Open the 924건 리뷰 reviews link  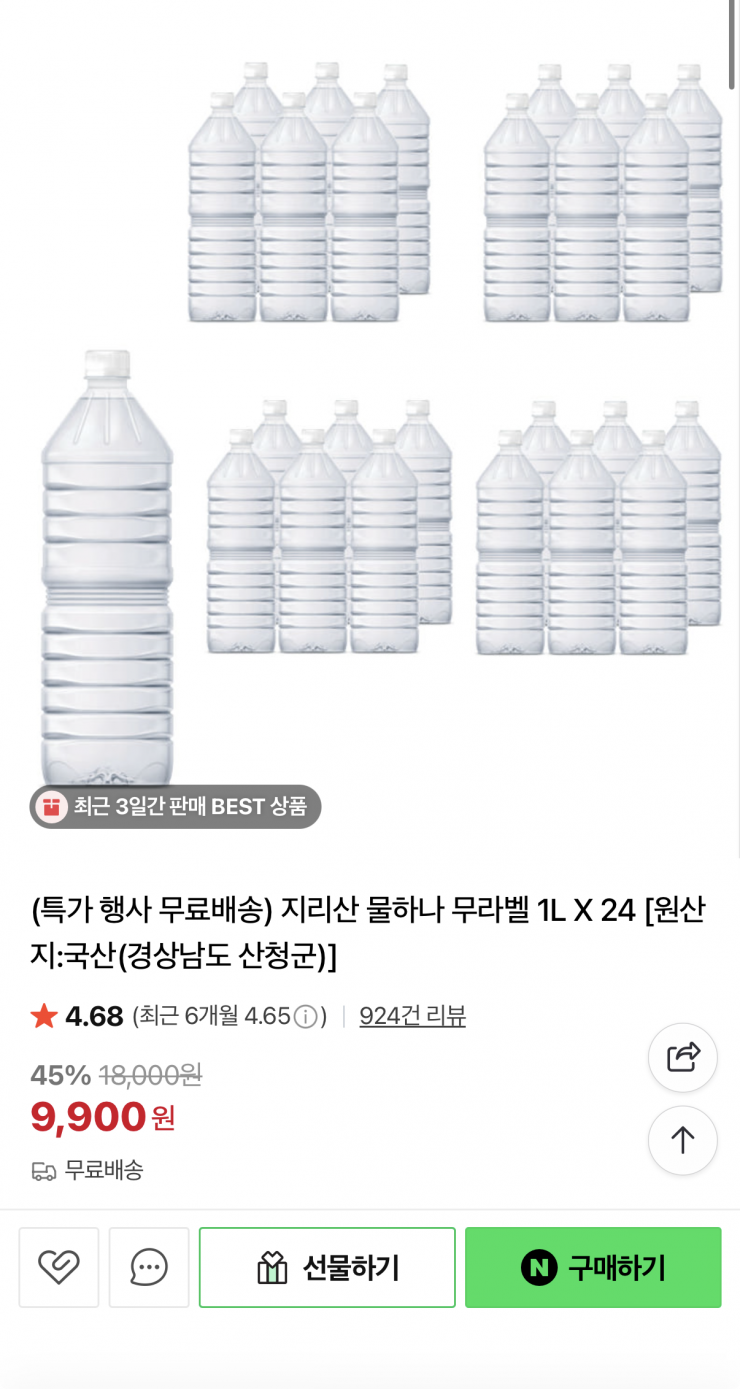click(412, 1017)
